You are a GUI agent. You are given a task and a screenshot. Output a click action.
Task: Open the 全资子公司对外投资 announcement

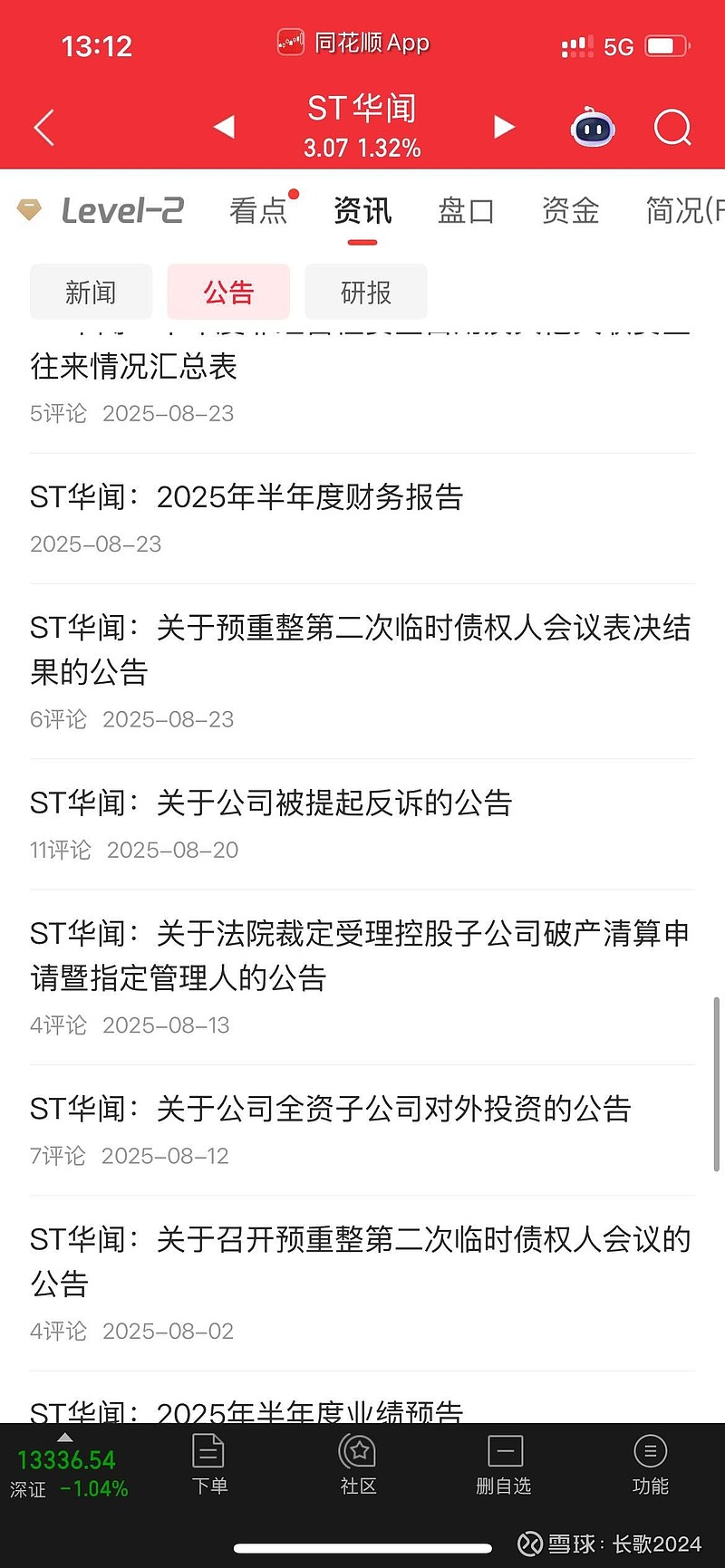(331, 1109)
